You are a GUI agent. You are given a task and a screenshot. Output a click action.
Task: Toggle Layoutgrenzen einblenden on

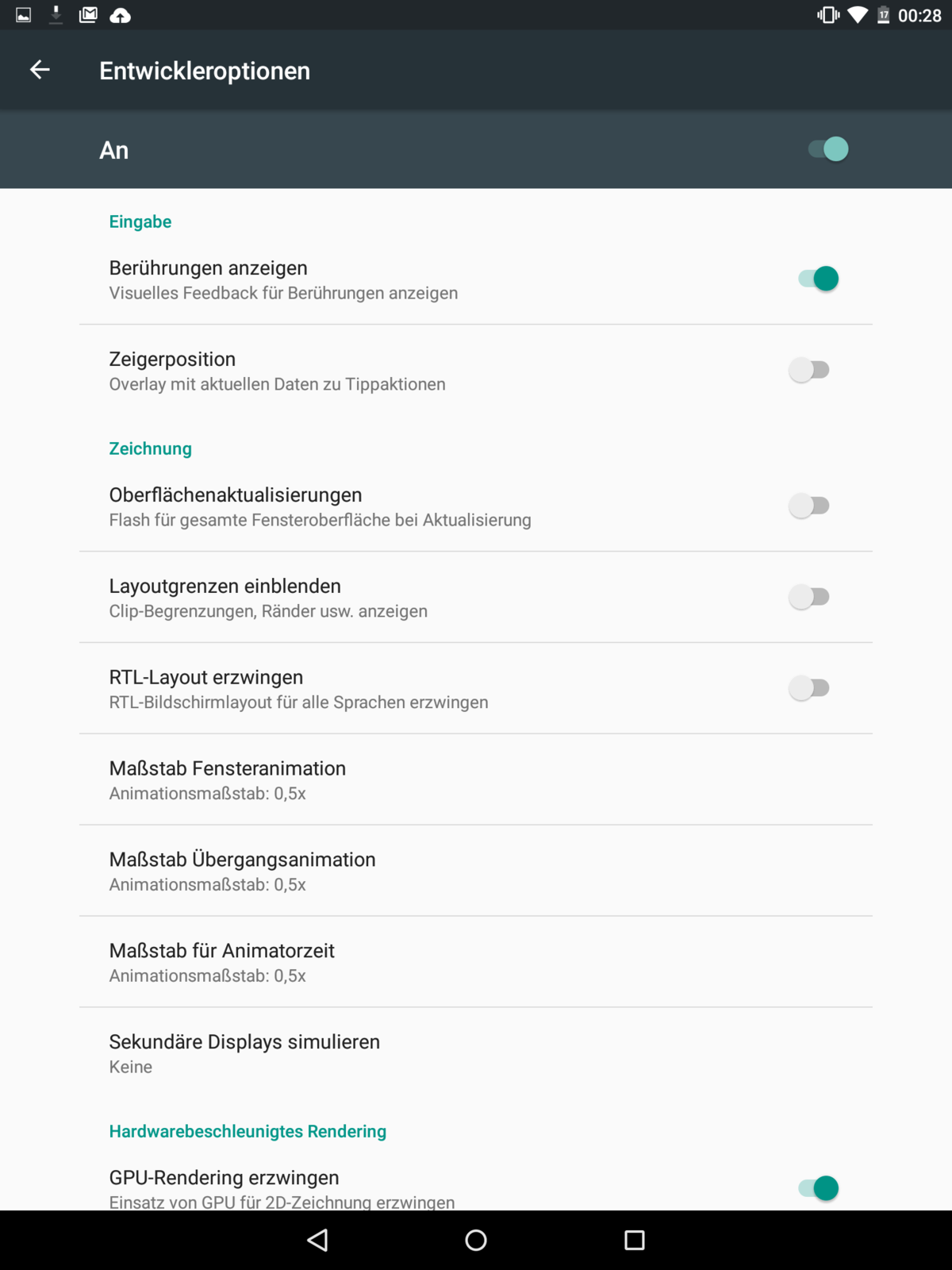[809, 597]
